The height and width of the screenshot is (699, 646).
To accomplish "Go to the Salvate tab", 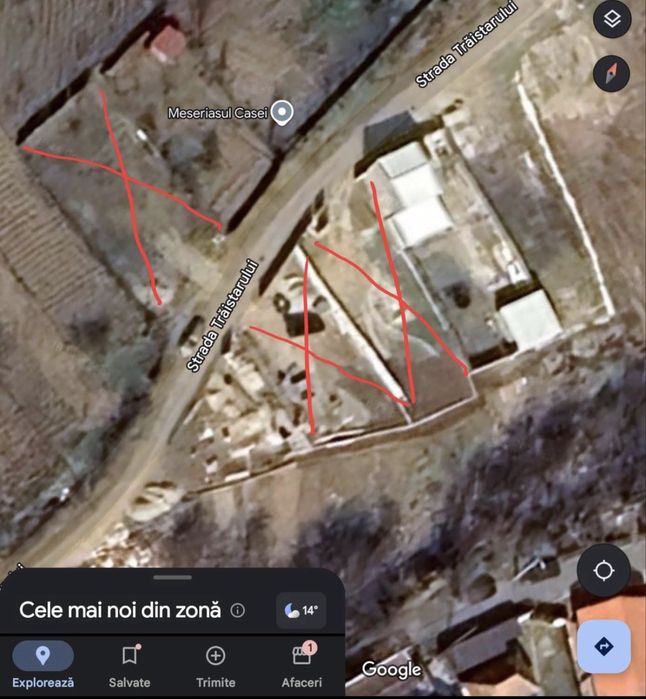I will (129, 665).
